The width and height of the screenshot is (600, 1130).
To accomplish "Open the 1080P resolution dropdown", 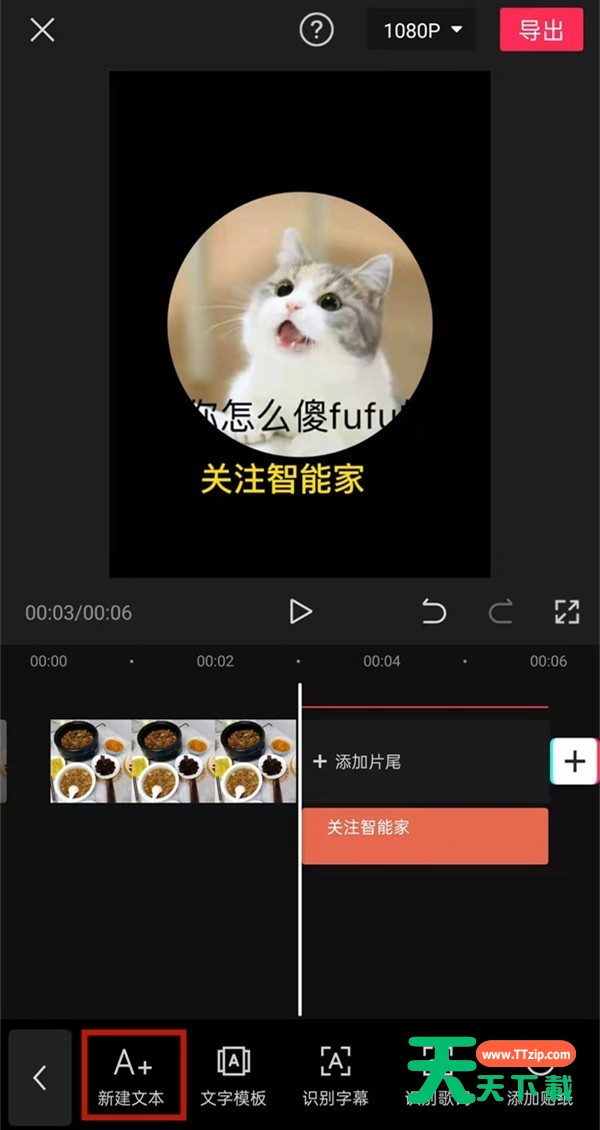I will click(x=422, y=30).
